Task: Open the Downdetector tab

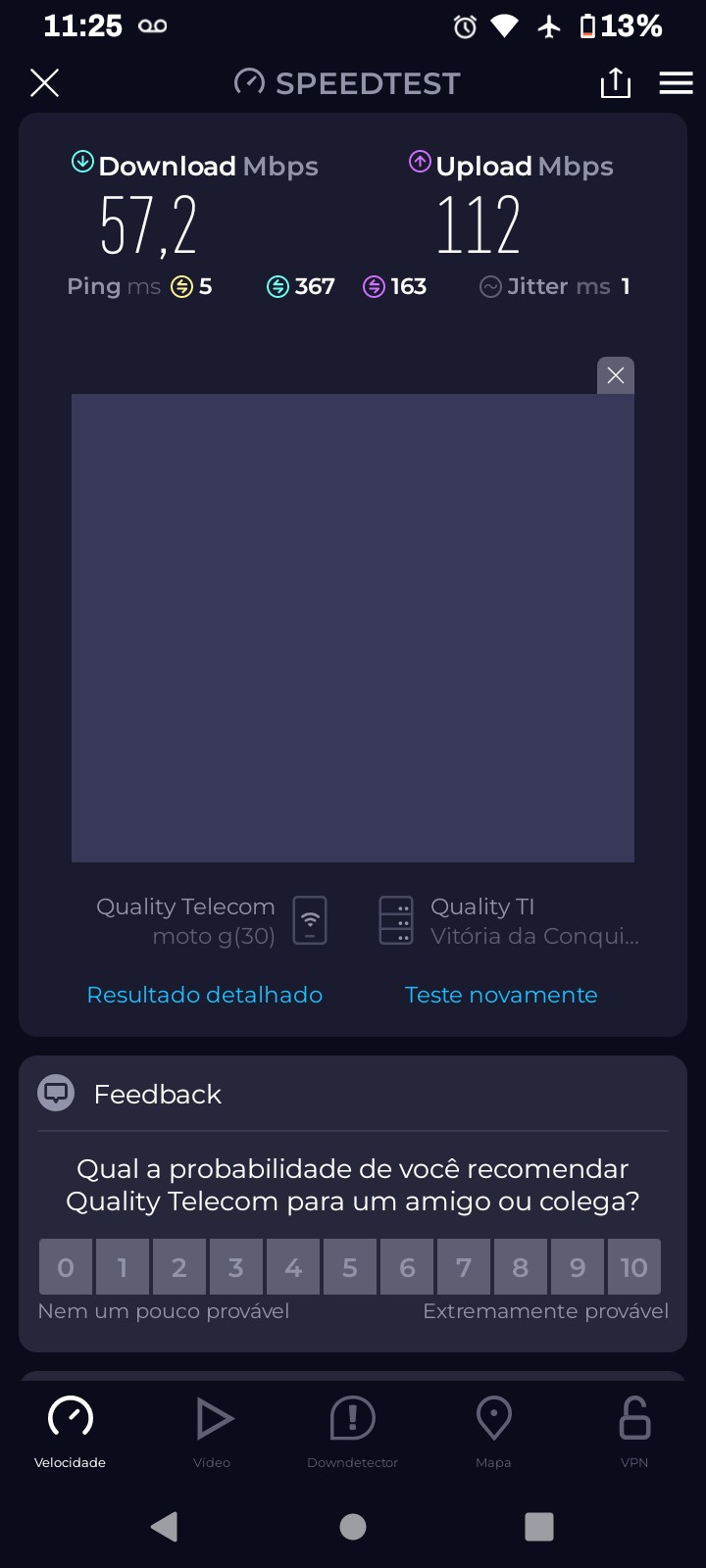Action: (x=352, y=1431)
